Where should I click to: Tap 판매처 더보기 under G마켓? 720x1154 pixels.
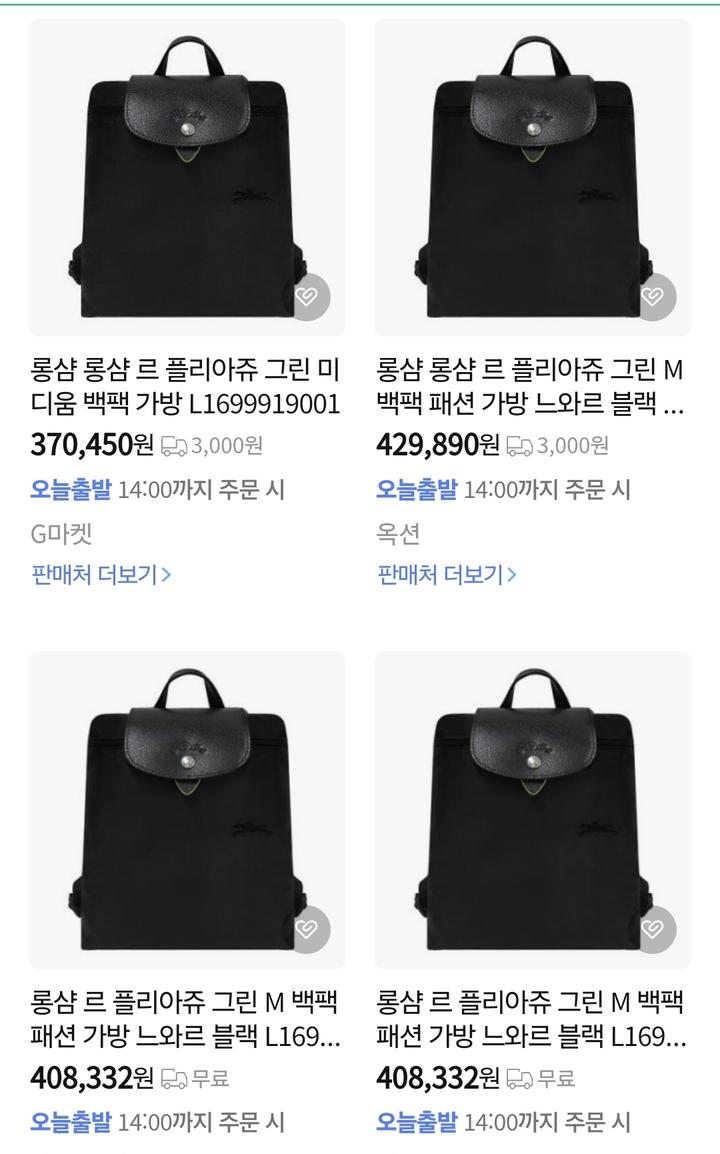coord(101,574)
